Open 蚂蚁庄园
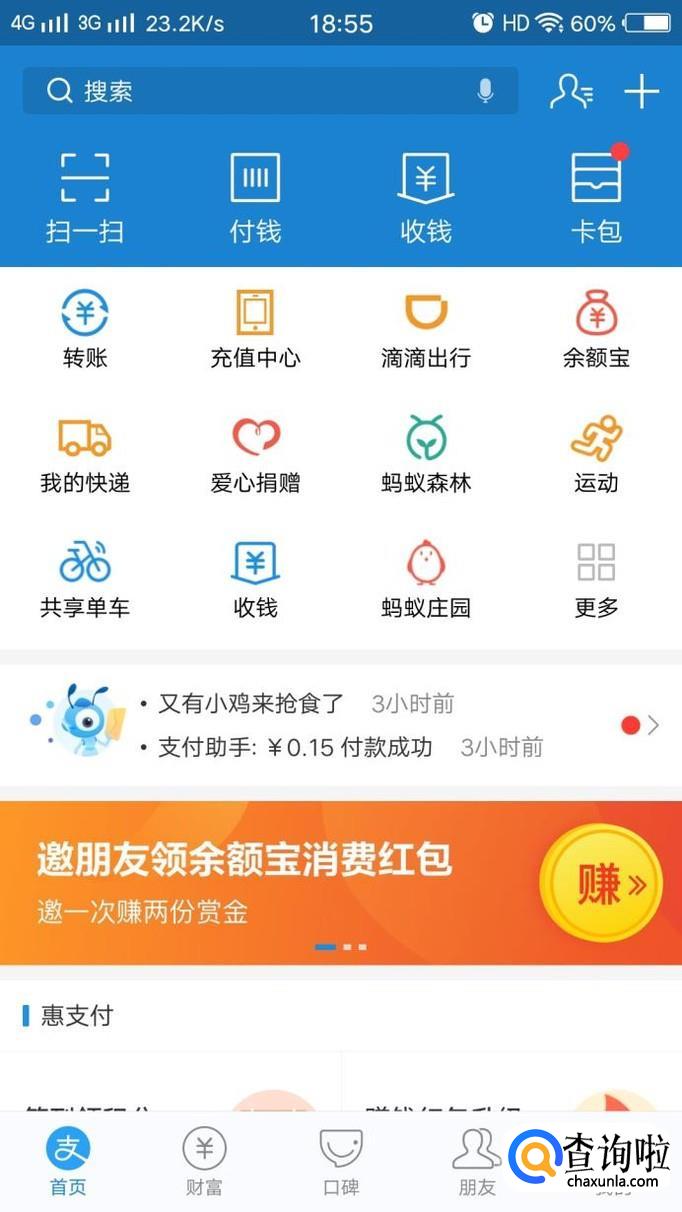This screenshot has height=1212, width=682. (426, 580)
